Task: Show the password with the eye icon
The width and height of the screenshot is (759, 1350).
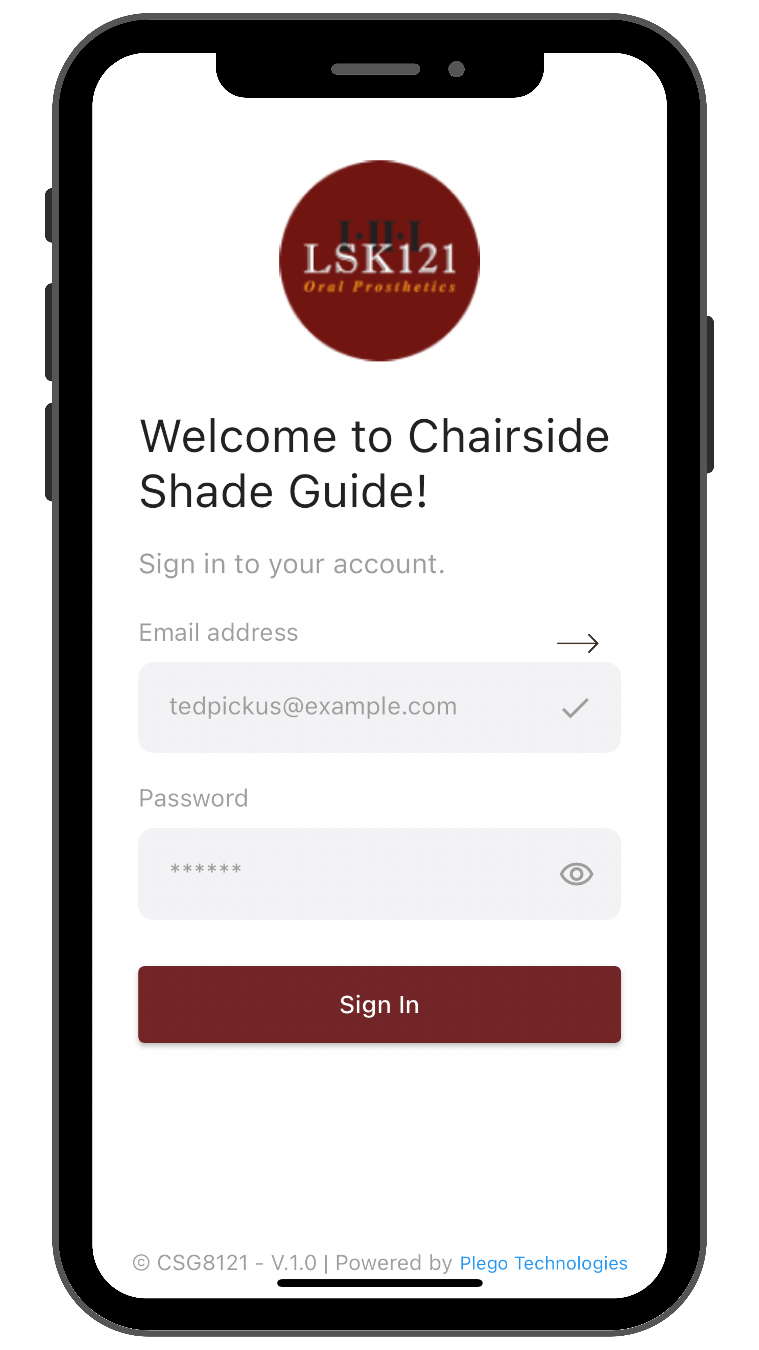Action: 576,874
